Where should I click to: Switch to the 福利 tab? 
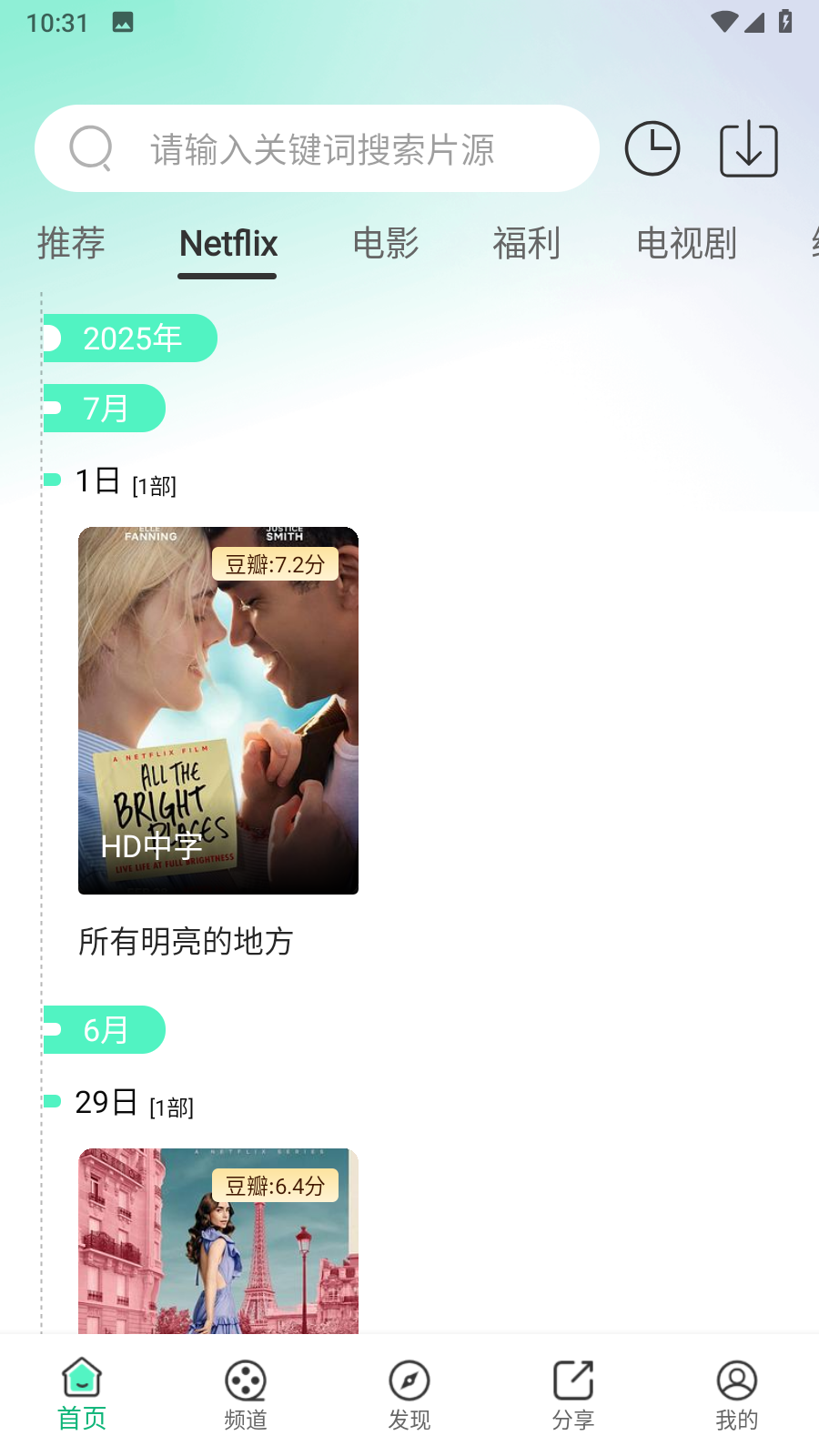coord(526,244)
